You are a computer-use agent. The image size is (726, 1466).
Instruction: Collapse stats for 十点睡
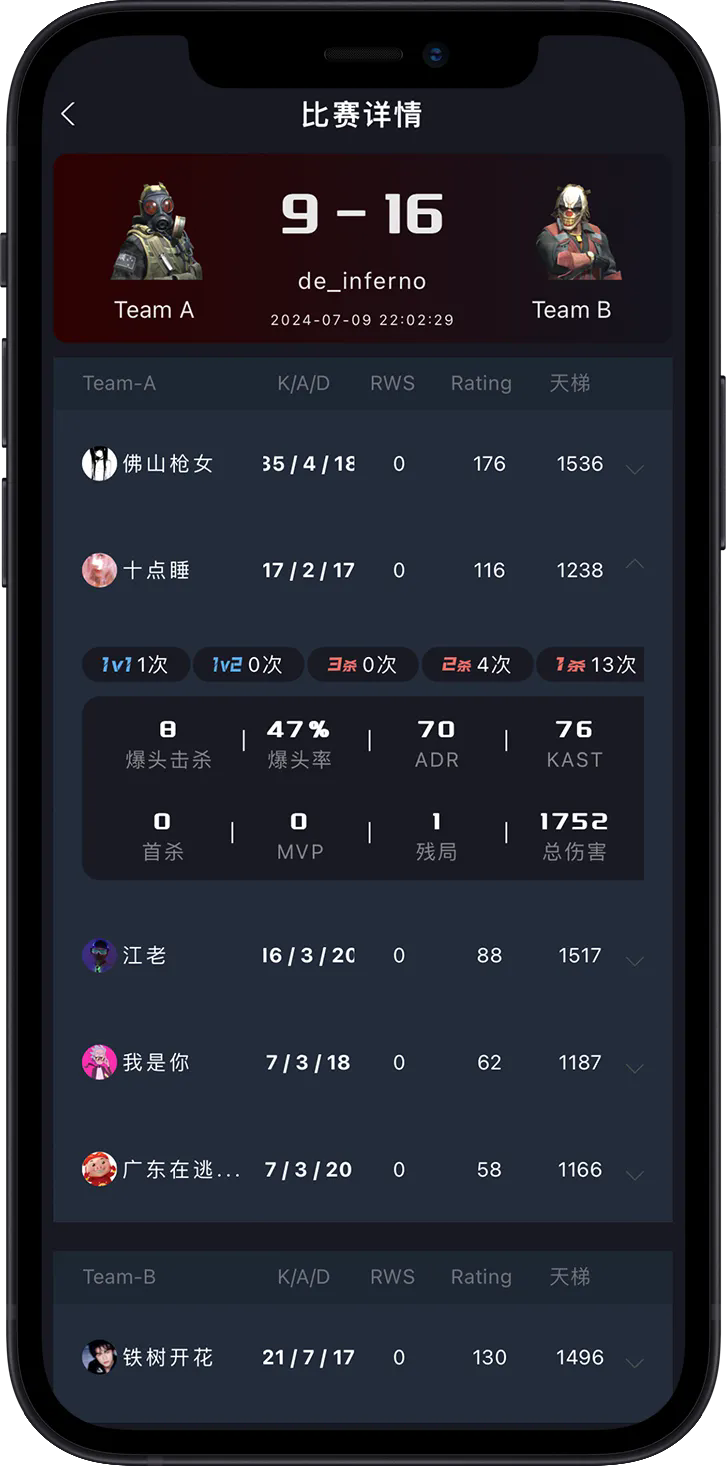click(634, 565)
